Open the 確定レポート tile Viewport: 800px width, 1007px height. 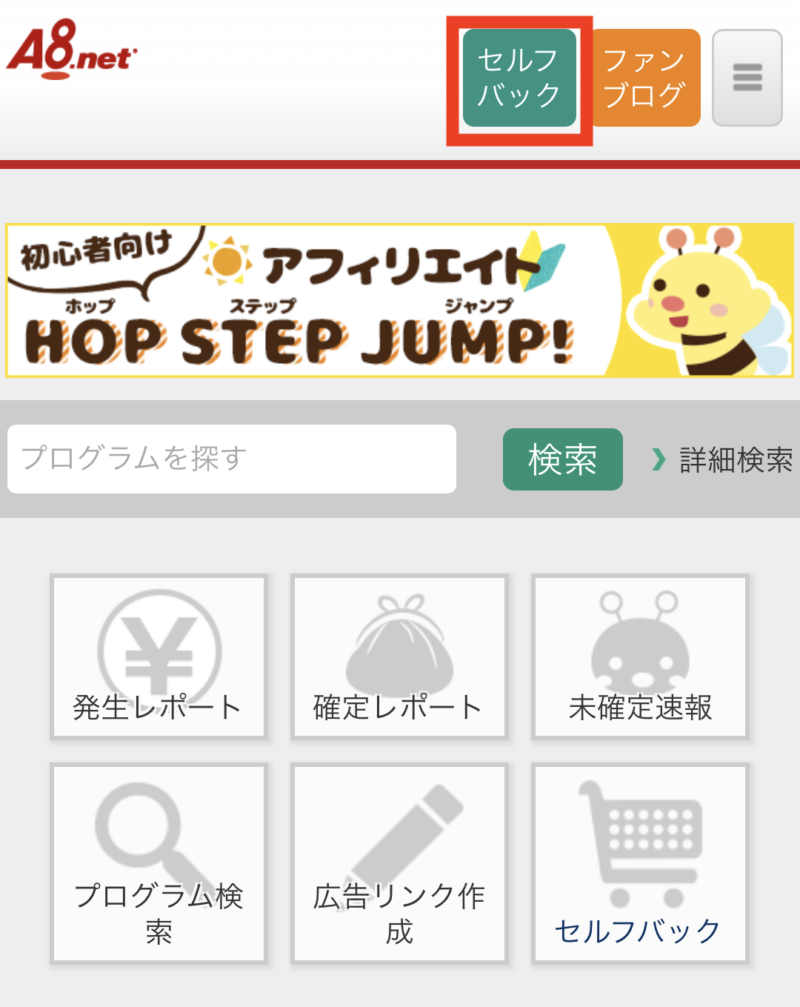399,656
